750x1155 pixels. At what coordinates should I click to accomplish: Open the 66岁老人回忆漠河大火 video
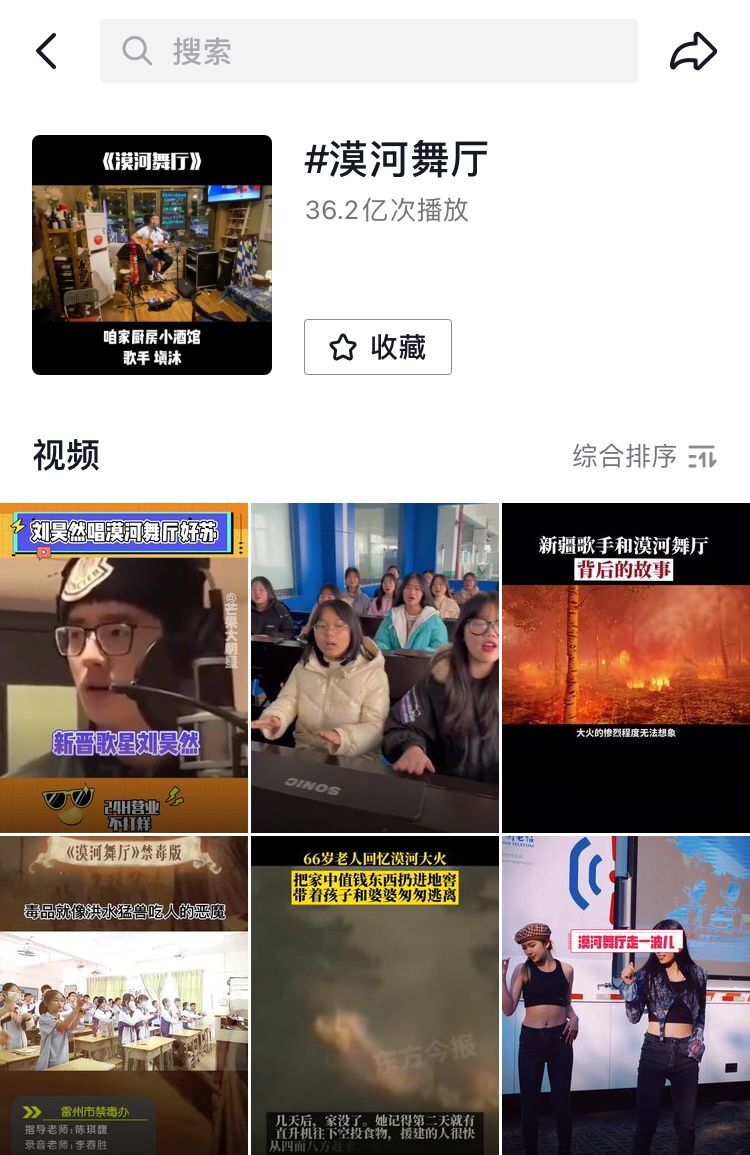point(375,995)
